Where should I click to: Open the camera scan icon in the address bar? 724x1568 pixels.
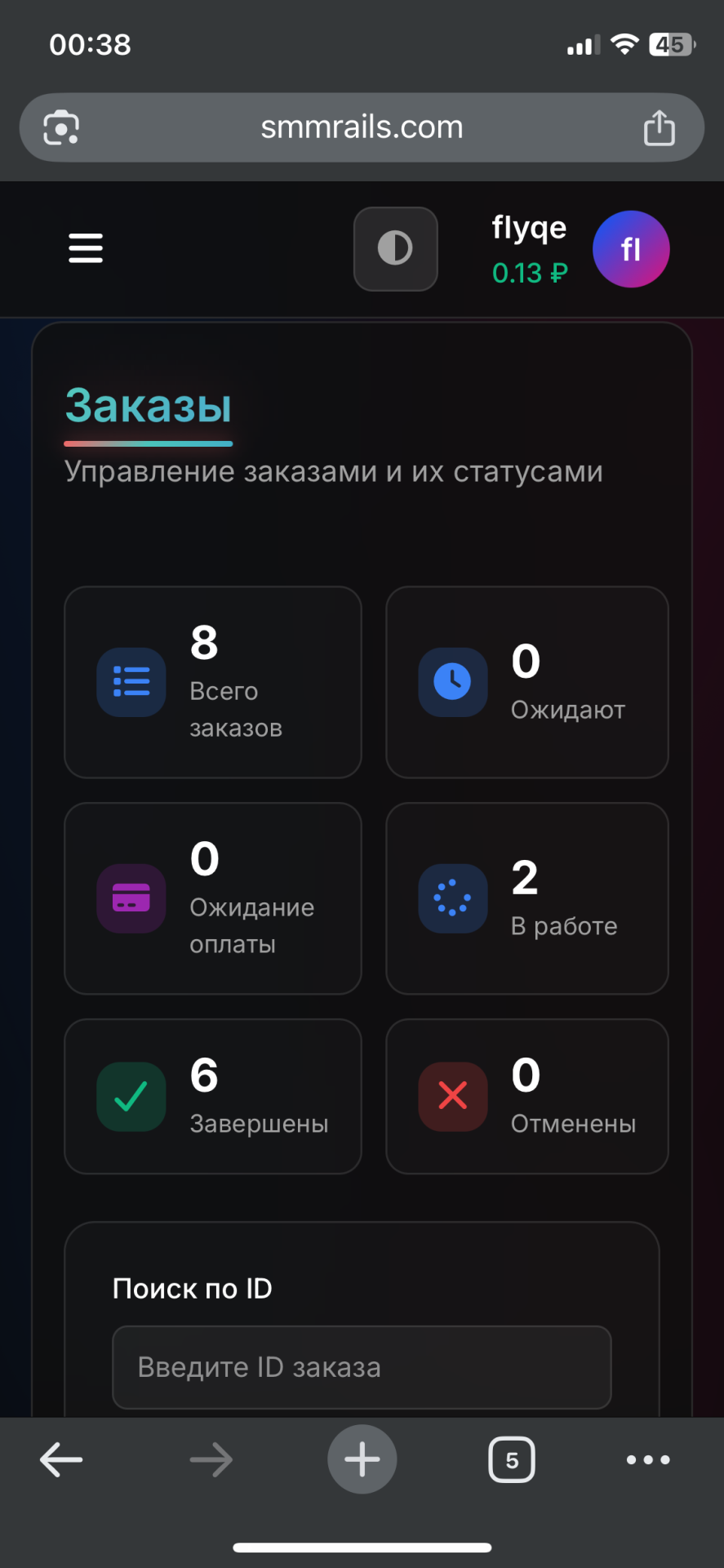coord(61,127)
